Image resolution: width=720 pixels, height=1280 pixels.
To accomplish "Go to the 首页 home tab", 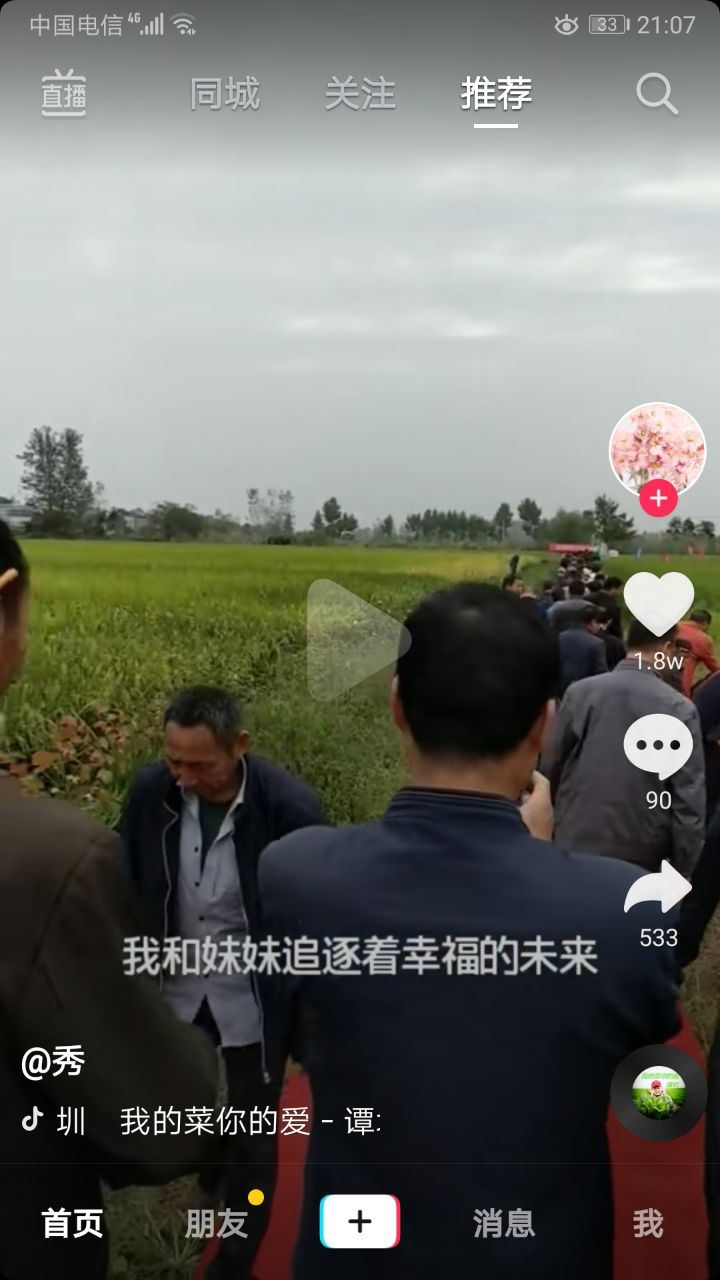I will pyautogui.click(x=72, y=1223).
